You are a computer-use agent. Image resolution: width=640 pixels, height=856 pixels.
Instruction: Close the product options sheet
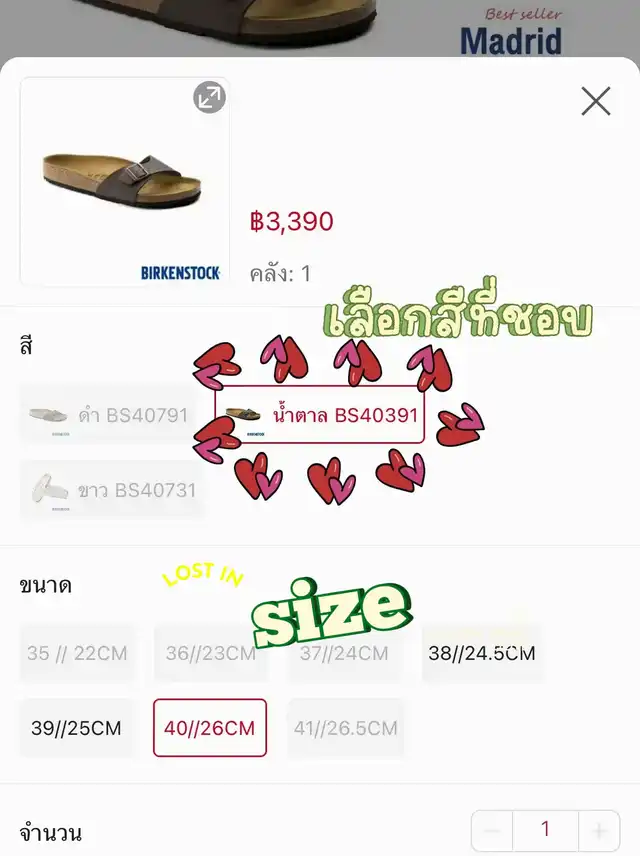click(596, 101)
